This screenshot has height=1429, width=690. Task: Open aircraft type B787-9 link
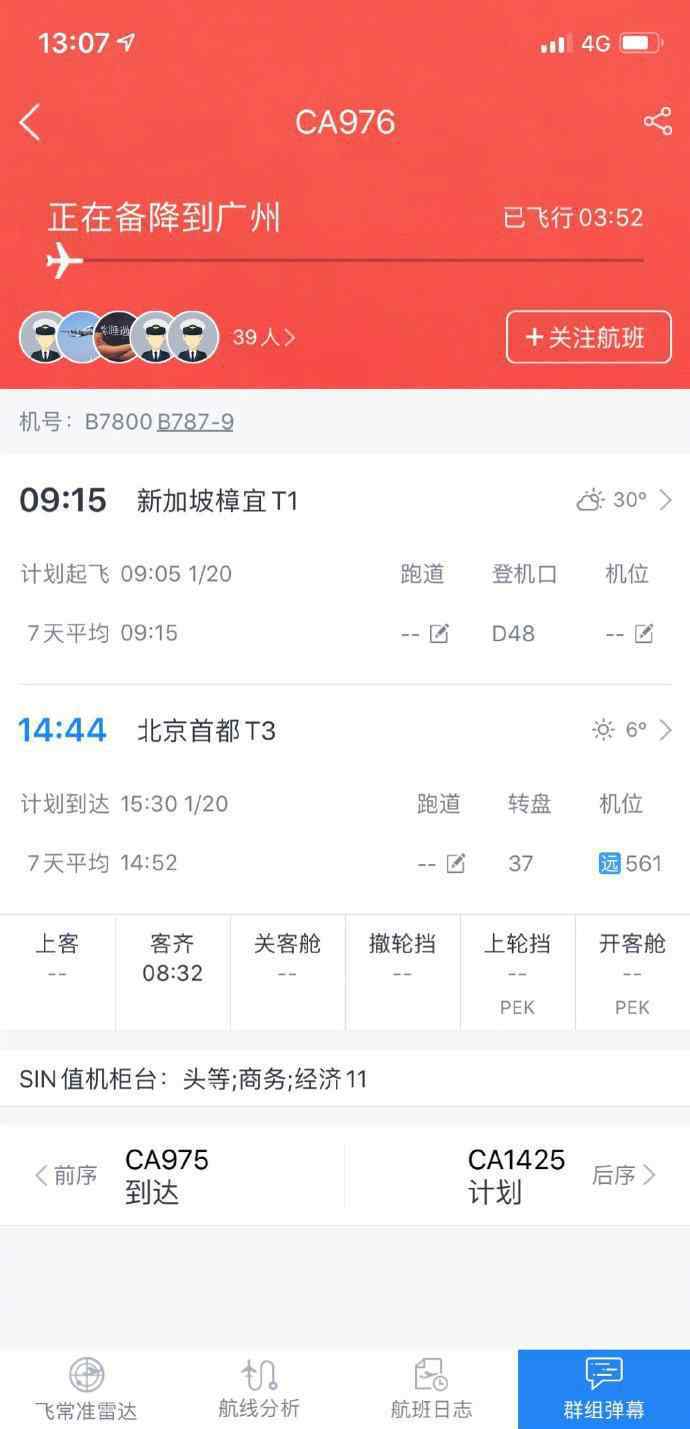click(x=195, y=421)
